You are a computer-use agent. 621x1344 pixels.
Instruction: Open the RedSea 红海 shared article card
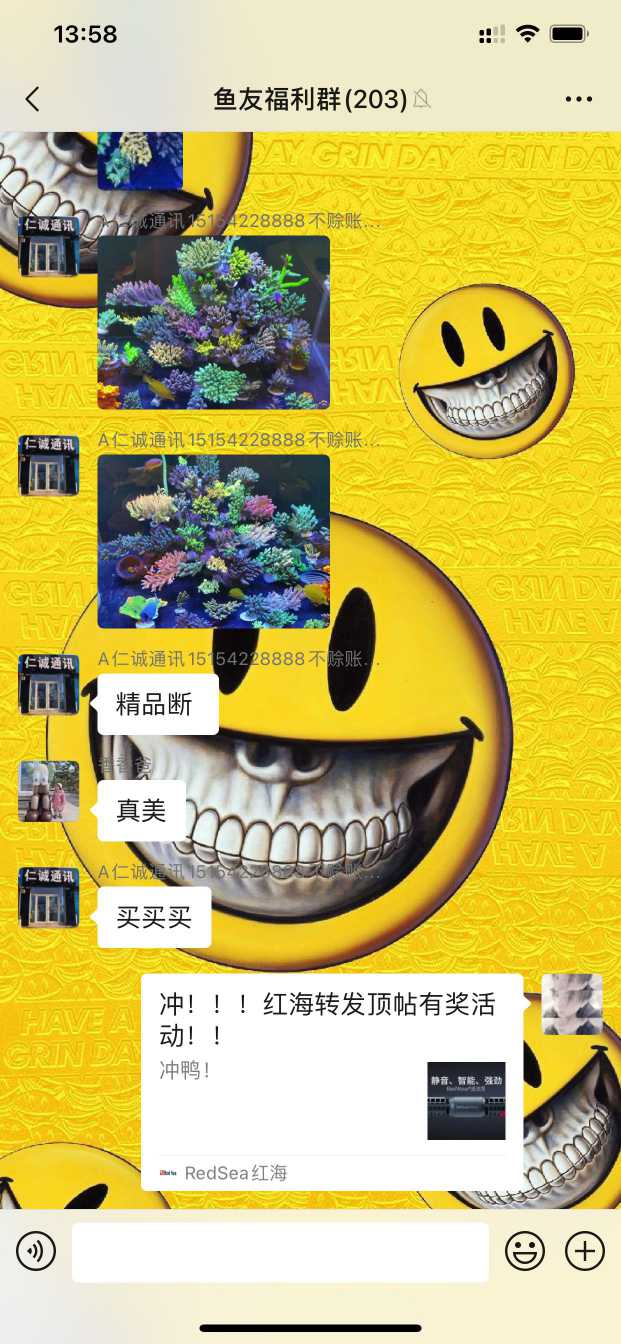pyautogui.click(x=330, y=1080)
